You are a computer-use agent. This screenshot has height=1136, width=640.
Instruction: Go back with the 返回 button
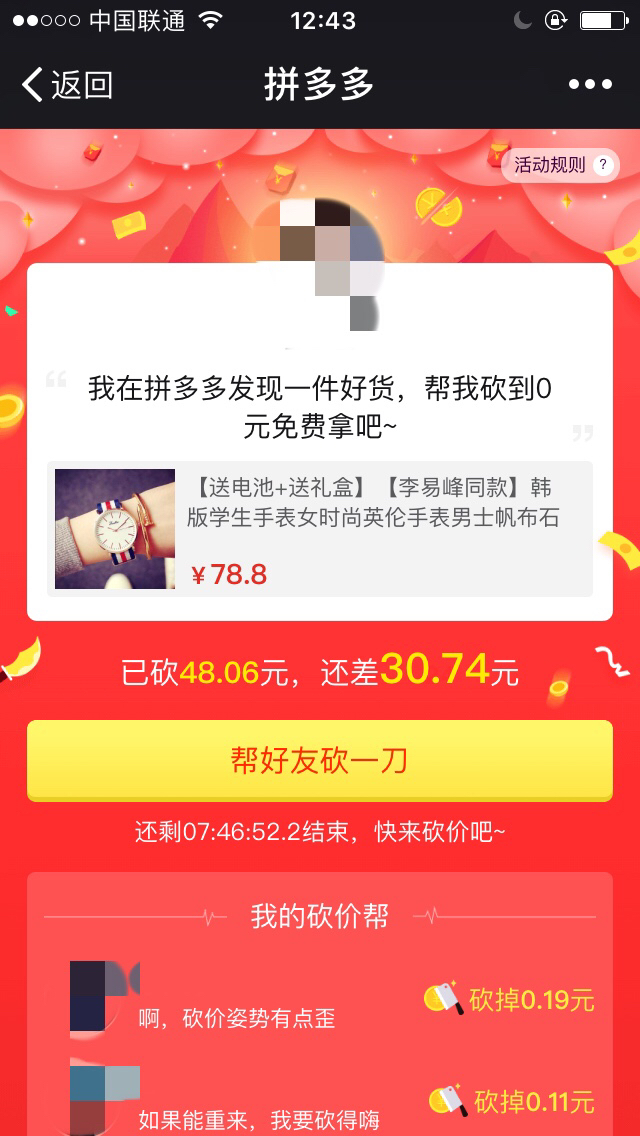tap(67, 85)
